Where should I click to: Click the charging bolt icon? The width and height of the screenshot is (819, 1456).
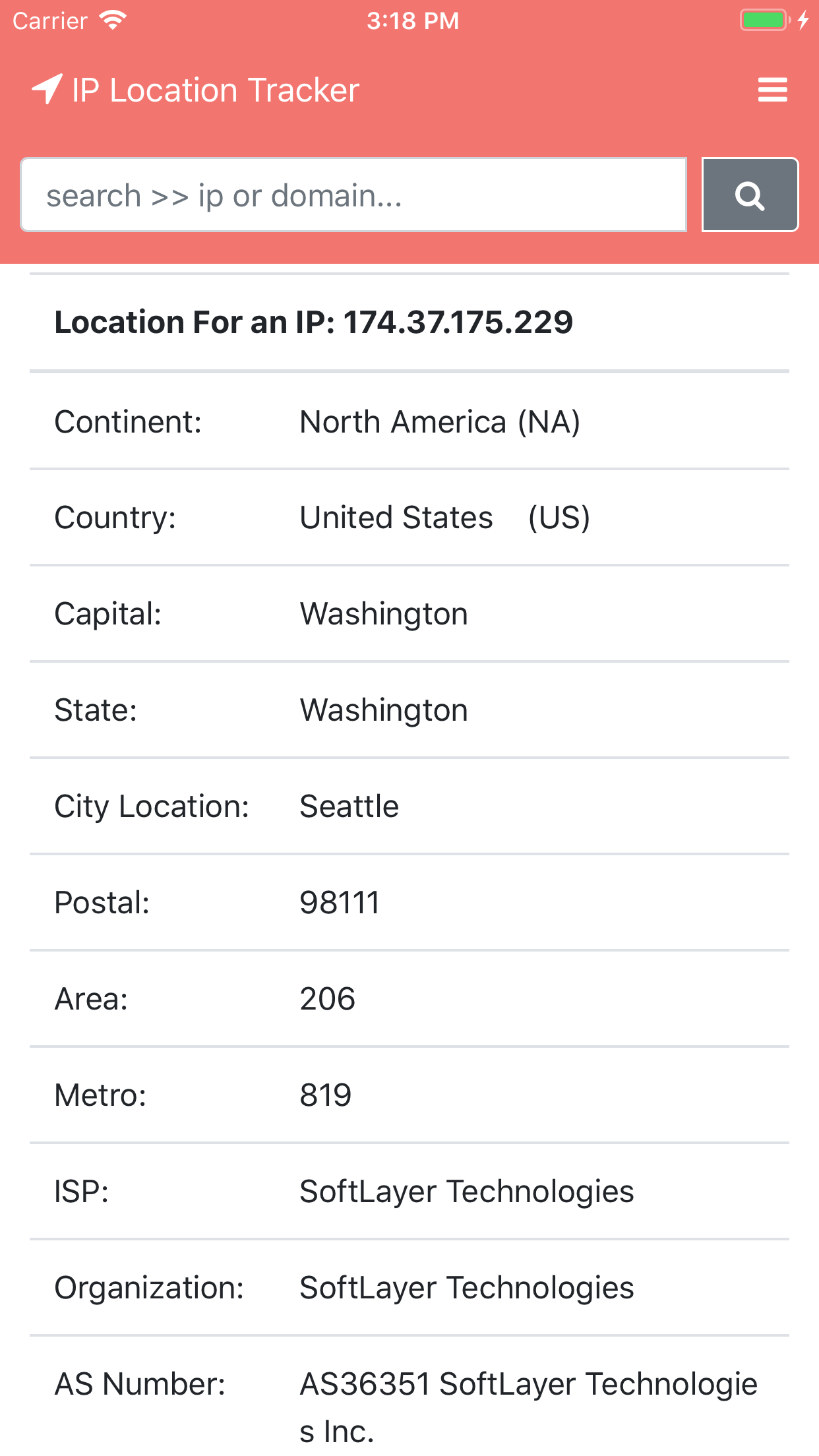pyautogui.click(x=803, y=20)
